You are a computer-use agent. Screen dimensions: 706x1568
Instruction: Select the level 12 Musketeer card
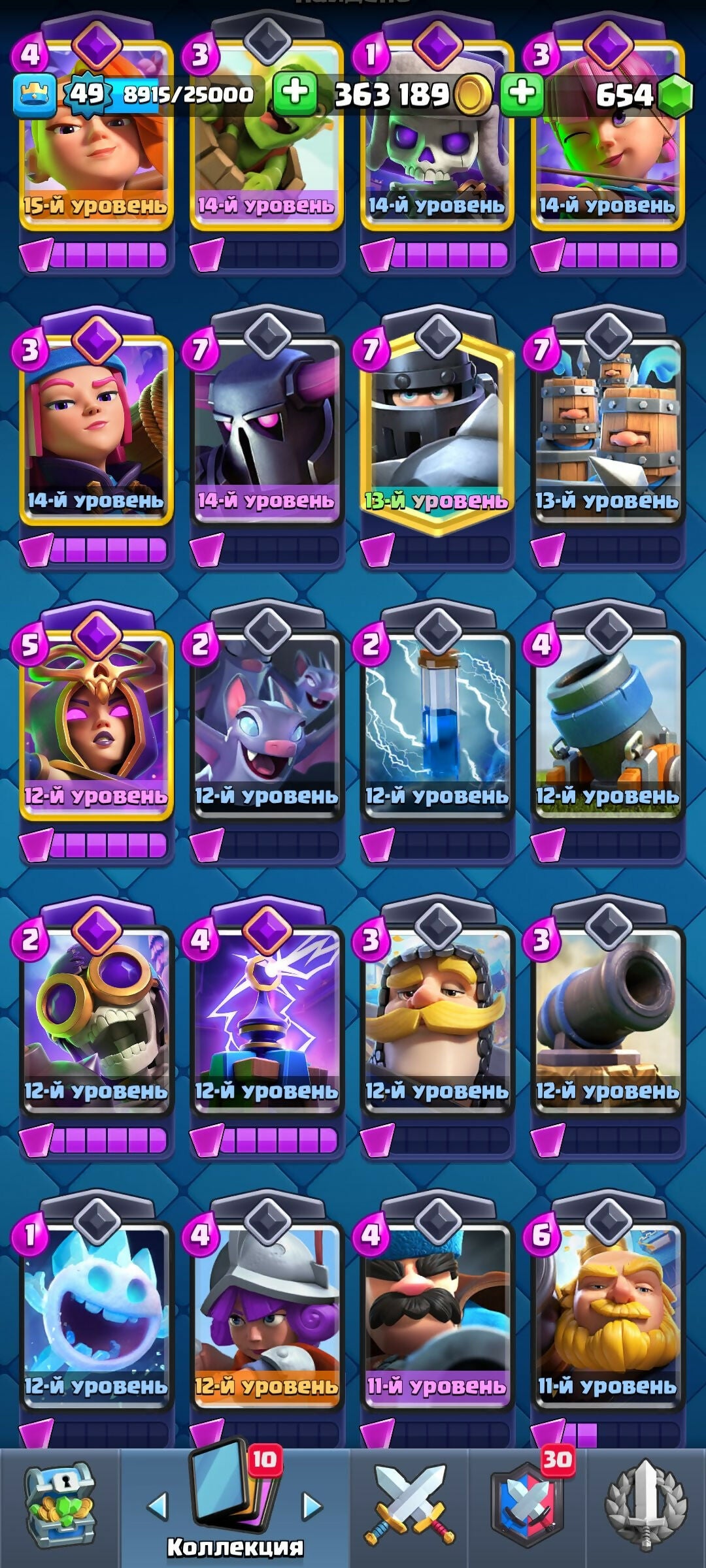pos(267,1313)
